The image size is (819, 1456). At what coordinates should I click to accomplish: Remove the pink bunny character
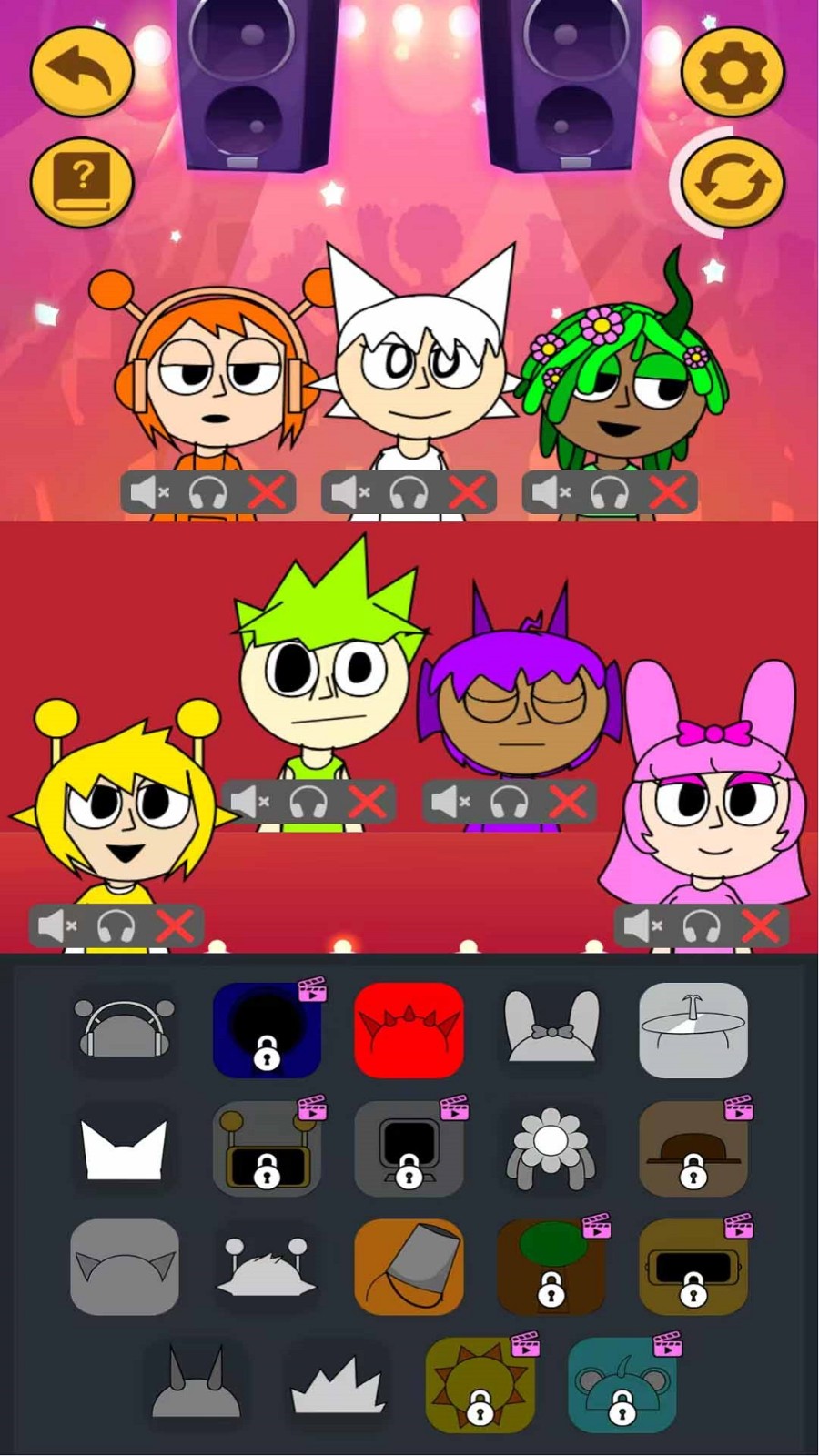tap(759, 927)
